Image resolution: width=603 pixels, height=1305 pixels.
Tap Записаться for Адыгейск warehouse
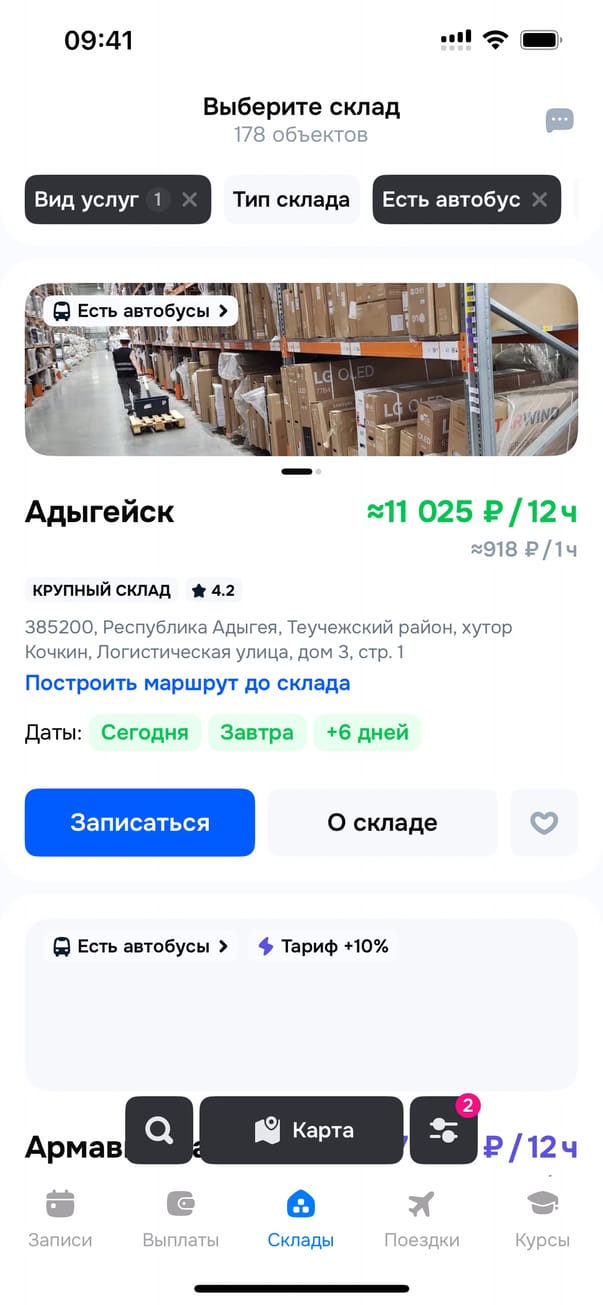140,823
